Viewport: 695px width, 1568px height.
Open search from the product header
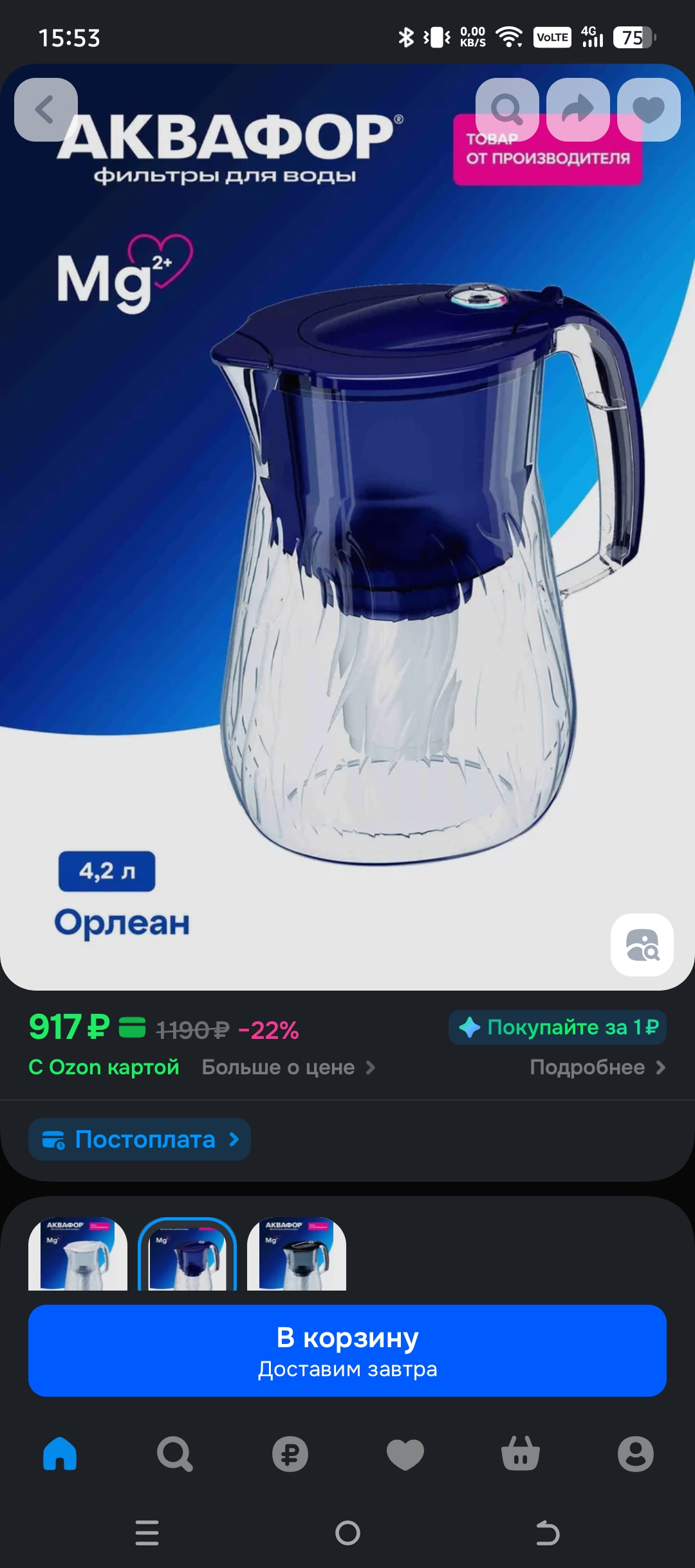click(507, 109)
